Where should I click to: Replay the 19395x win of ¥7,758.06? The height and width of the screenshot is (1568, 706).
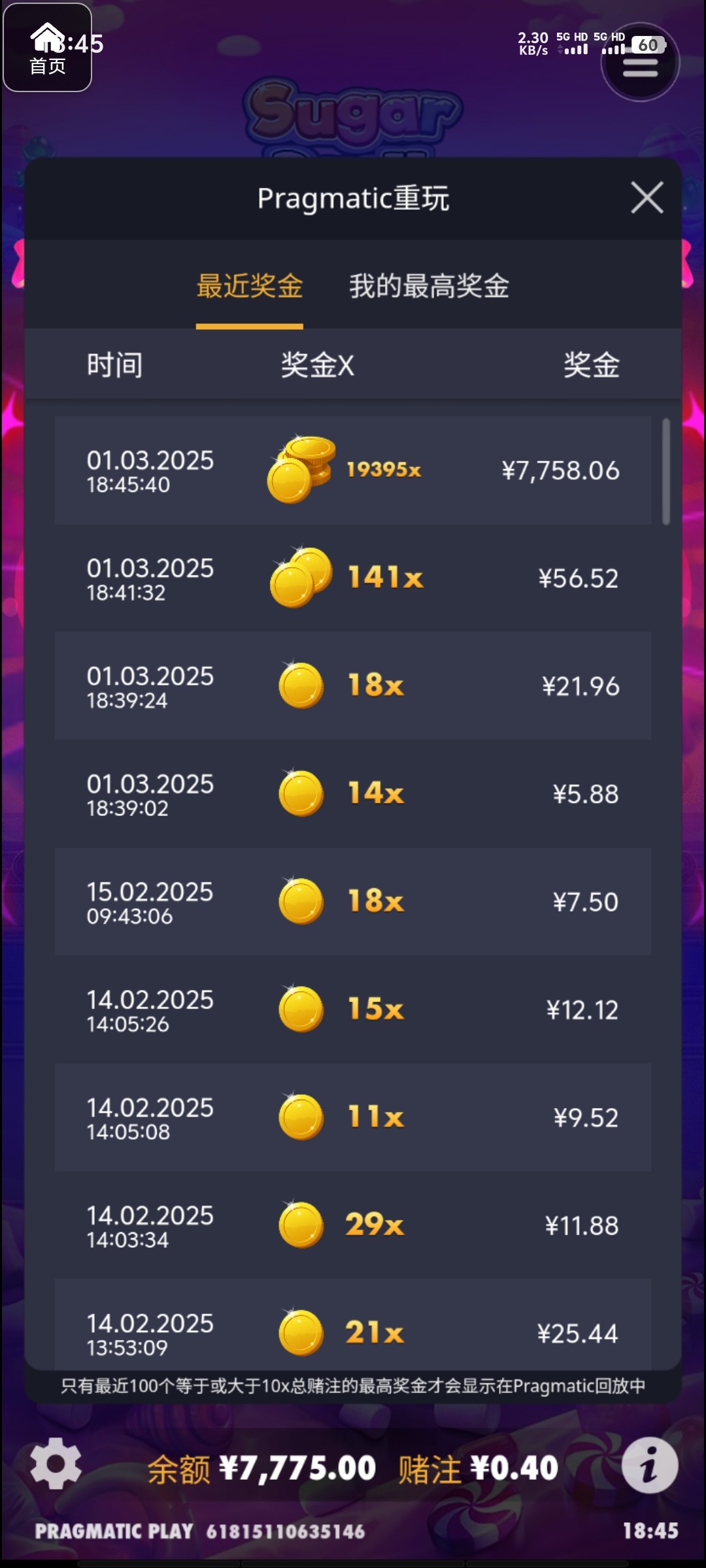pyautogui.click(x=353, y=470)
